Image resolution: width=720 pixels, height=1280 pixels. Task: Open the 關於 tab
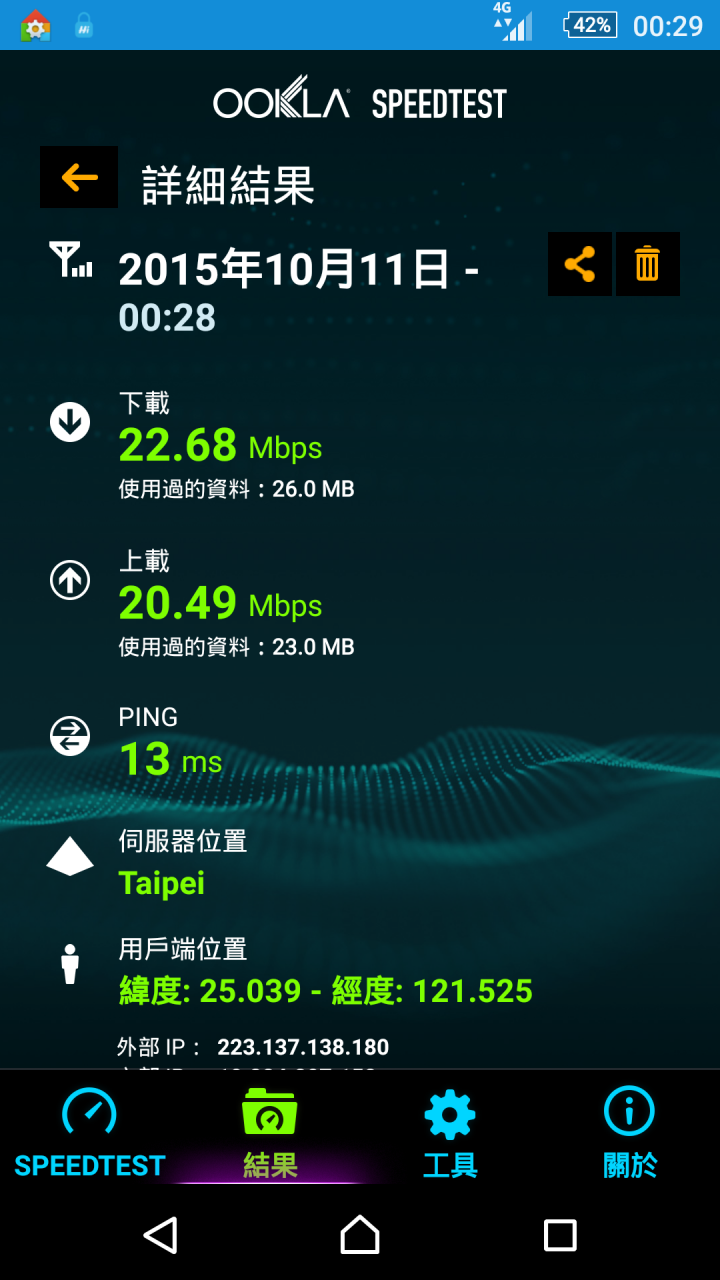(x=630, y=1130)
